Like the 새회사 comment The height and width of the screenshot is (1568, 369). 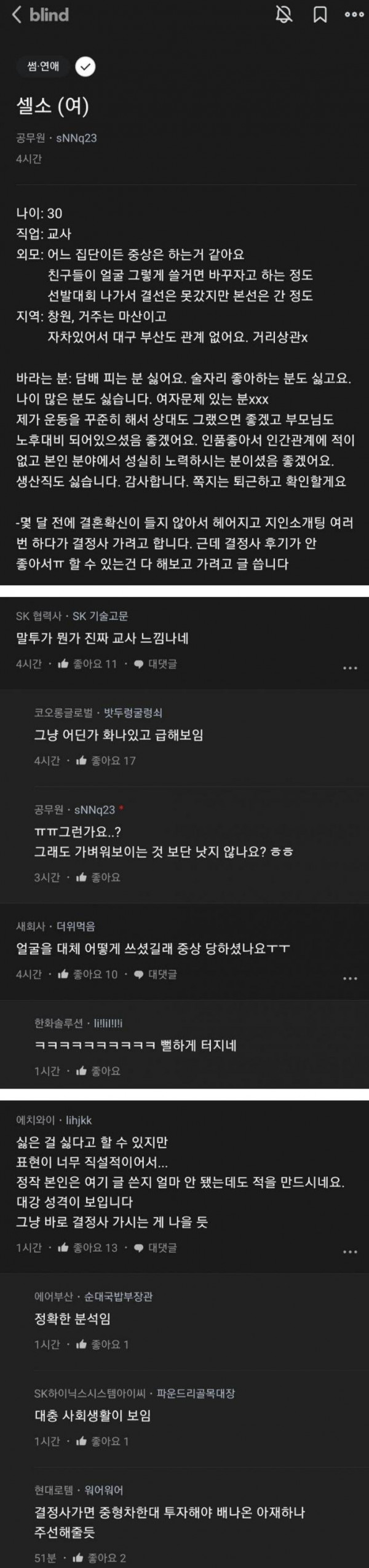[87, 974]
